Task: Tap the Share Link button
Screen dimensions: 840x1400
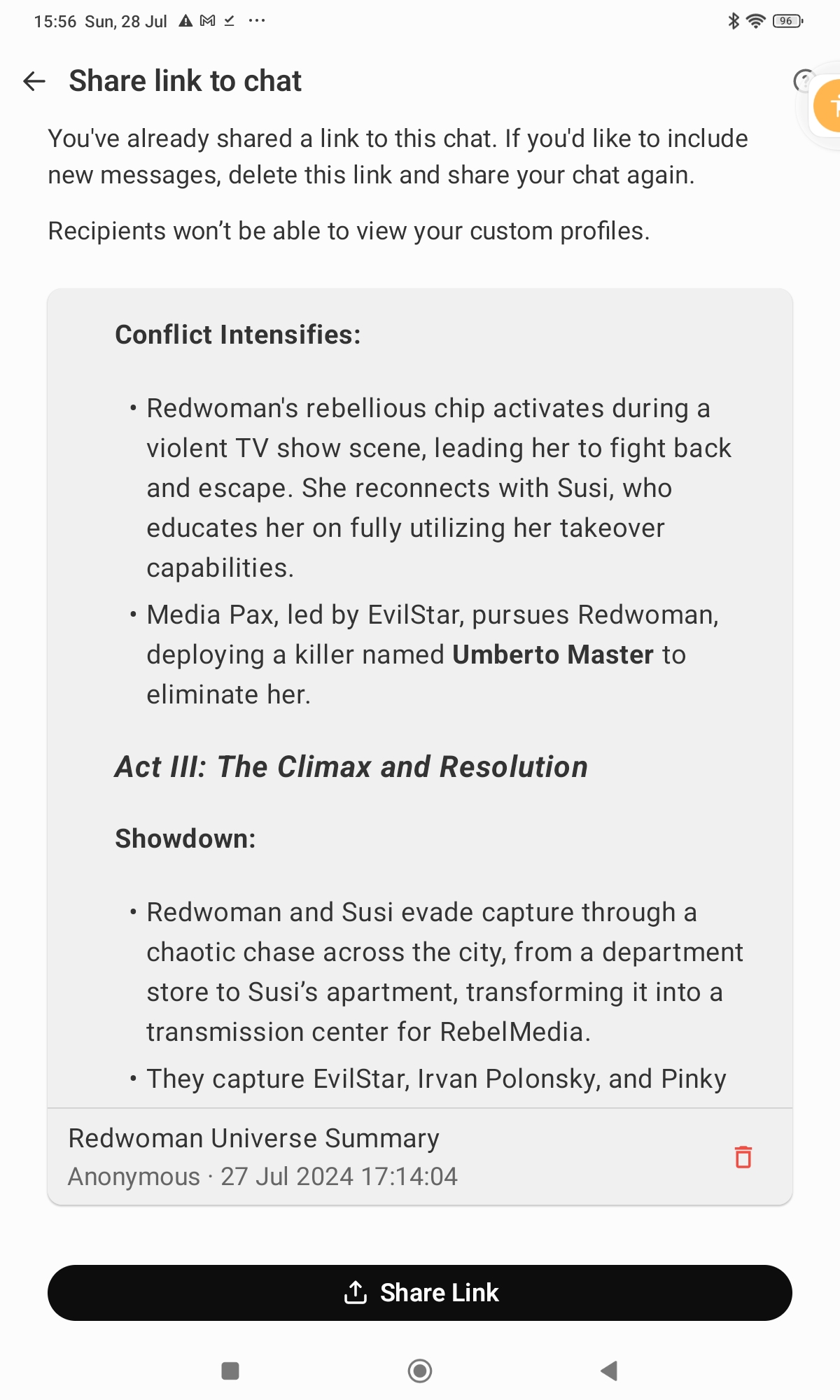Action: pos(420,1292)
